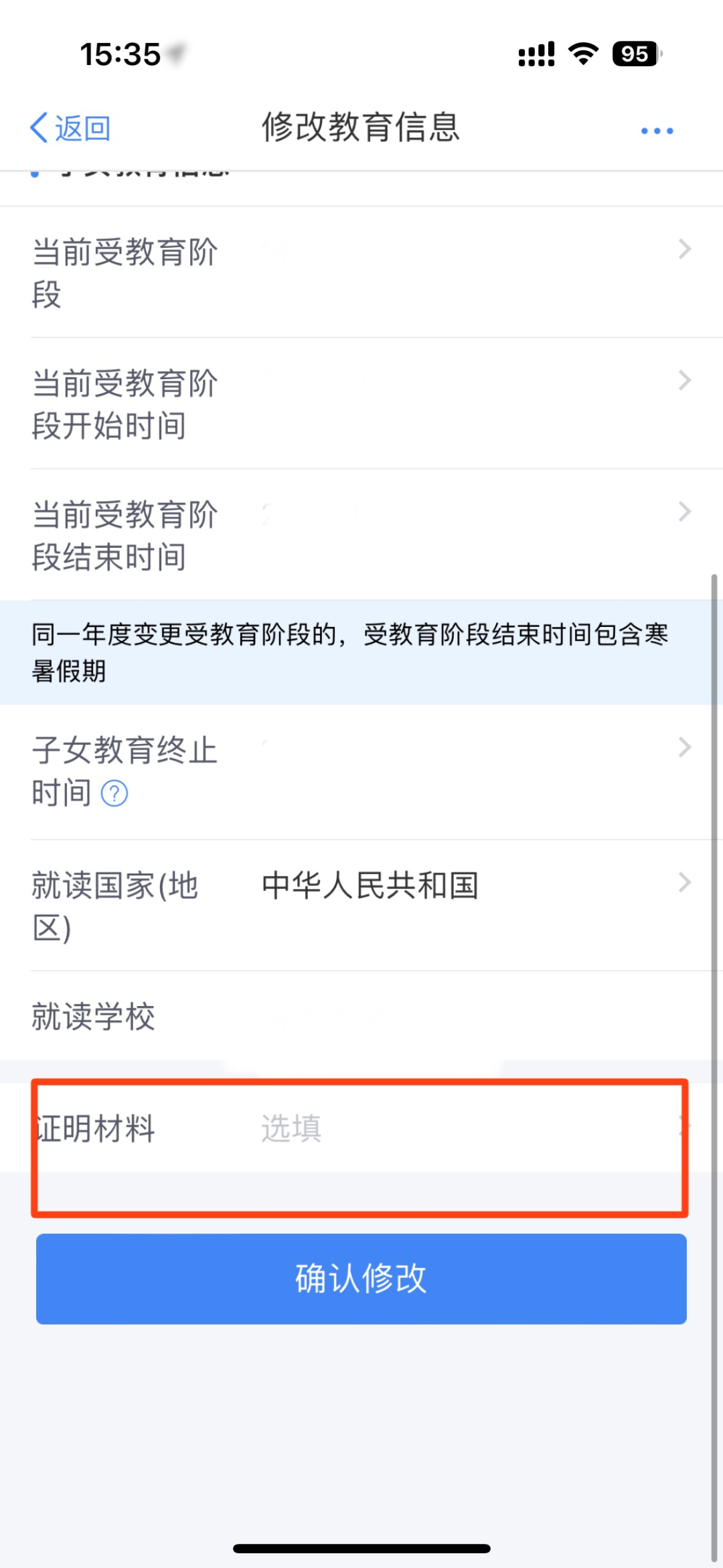Screen dimensions: 723x1568
Task: Tap the help icon next to 子女教育终止时间
Action: [115, 794]
